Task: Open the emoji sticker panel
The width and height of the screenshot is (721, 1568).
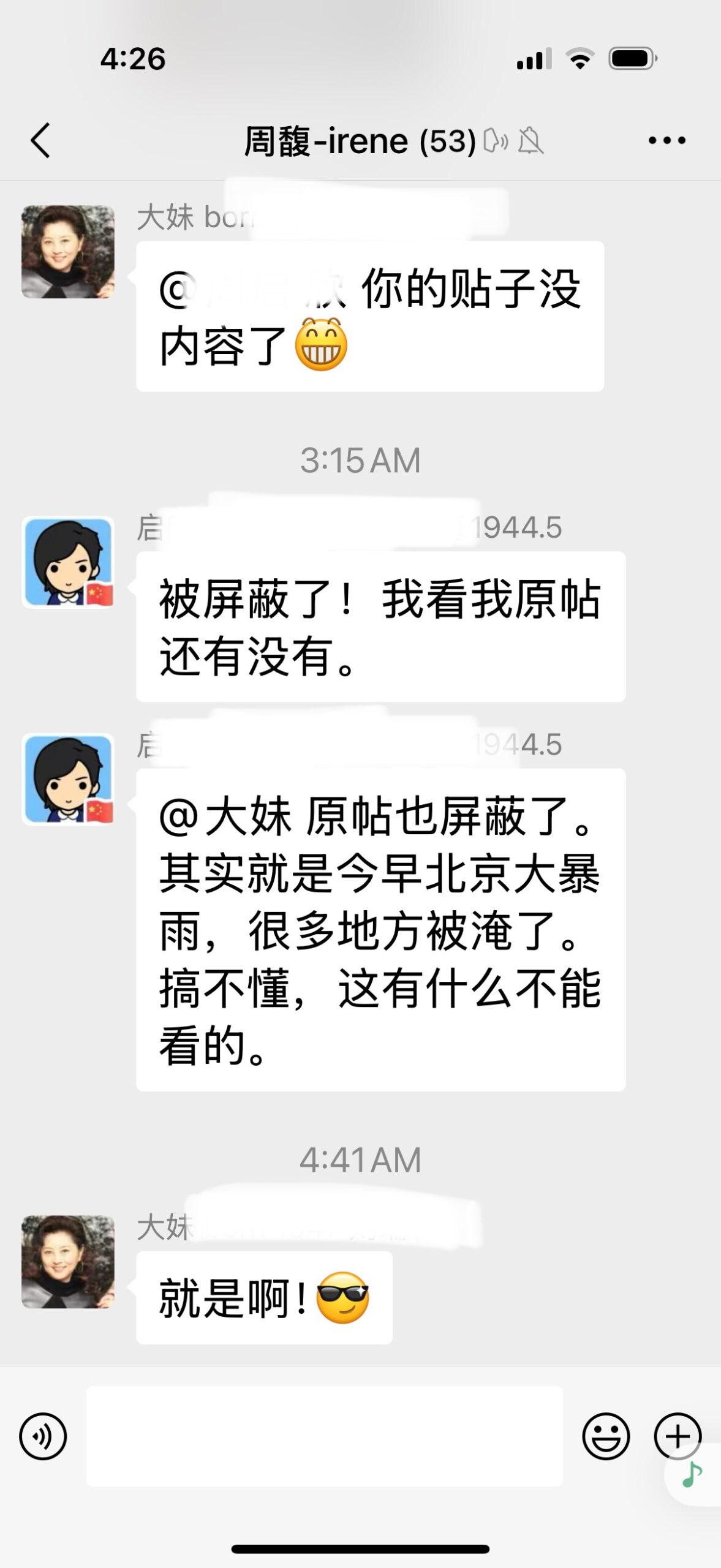Action: coord(605,1436)
